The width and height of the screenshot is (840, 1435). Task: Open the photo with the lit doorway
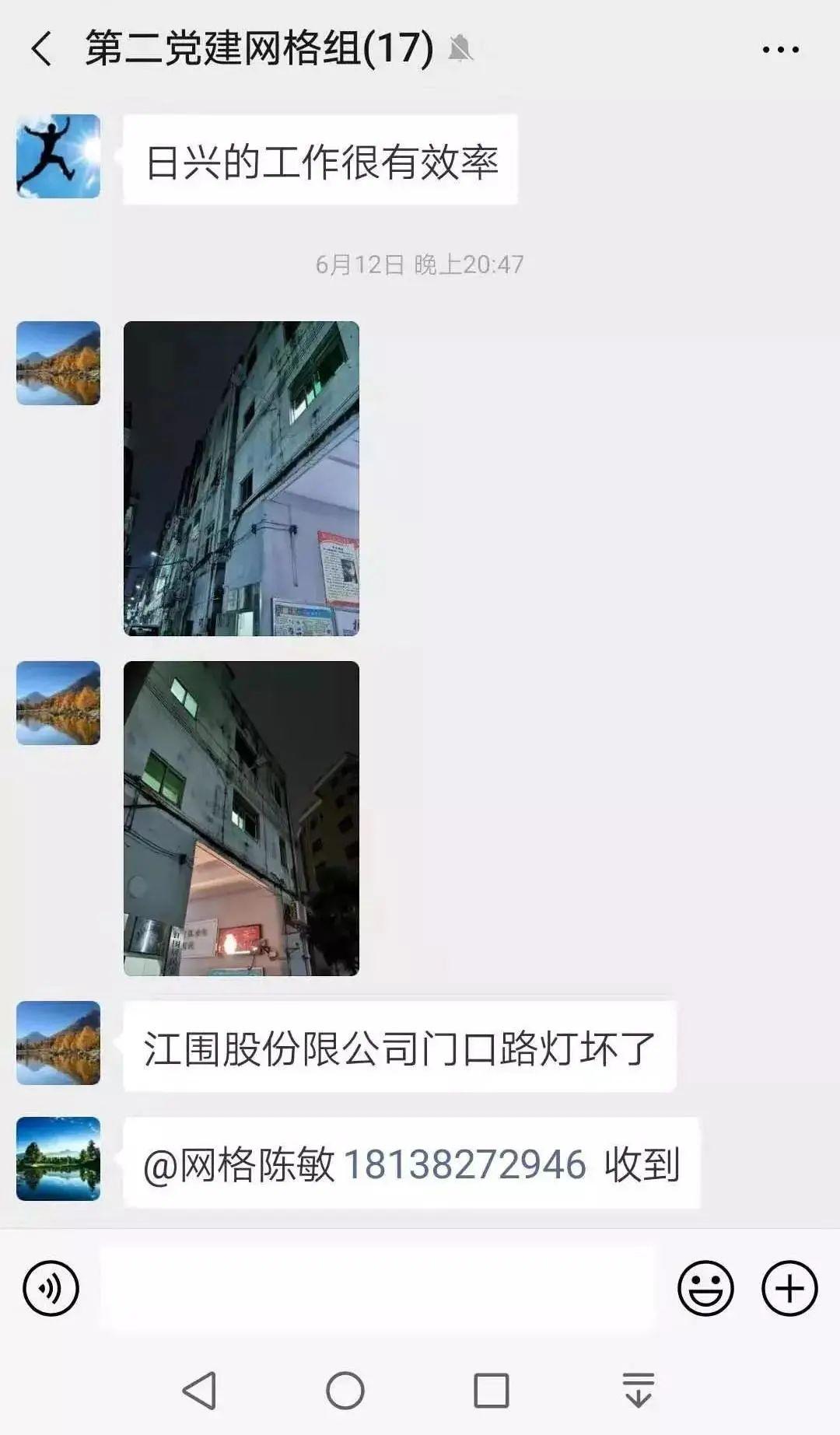(241, 818)
